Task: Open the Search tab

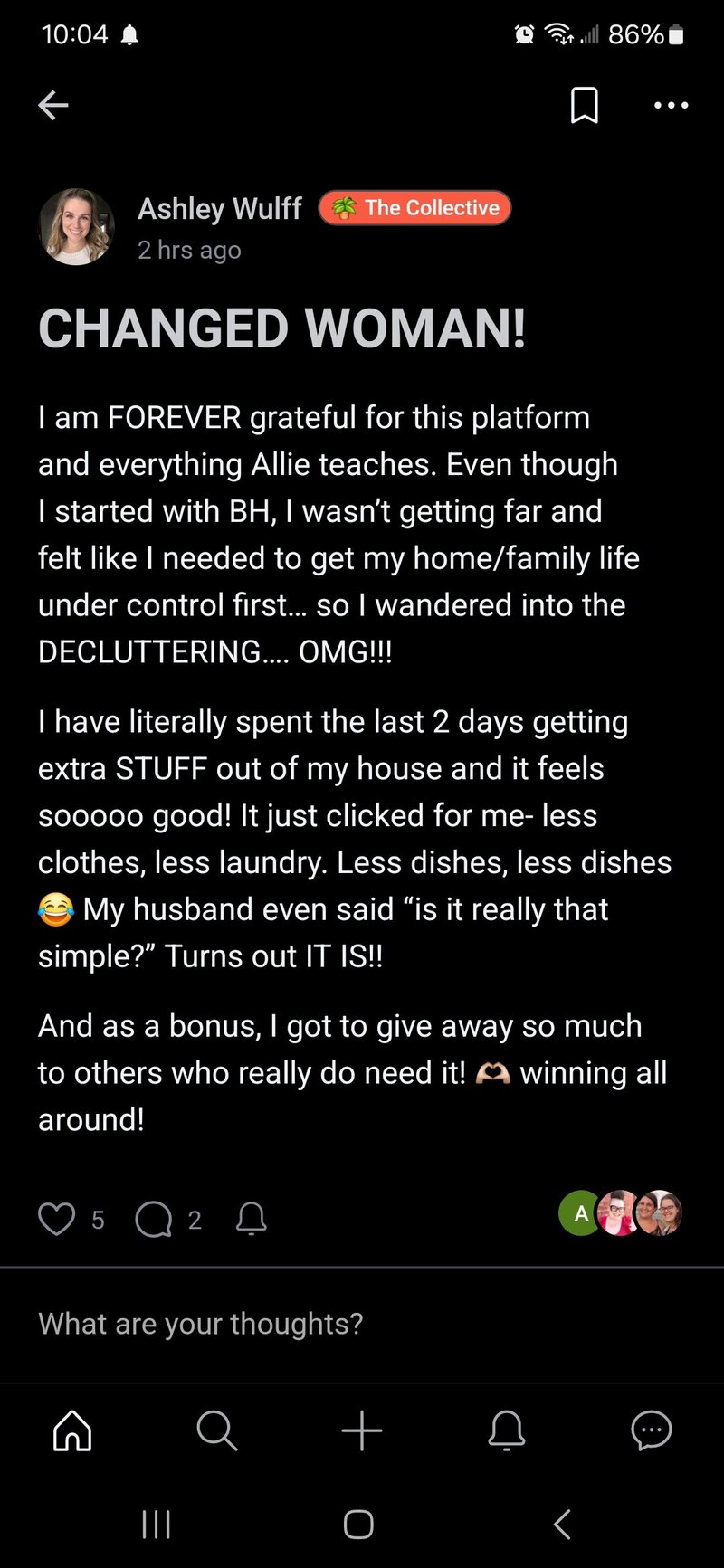Action: click(x=217, y=1431)
